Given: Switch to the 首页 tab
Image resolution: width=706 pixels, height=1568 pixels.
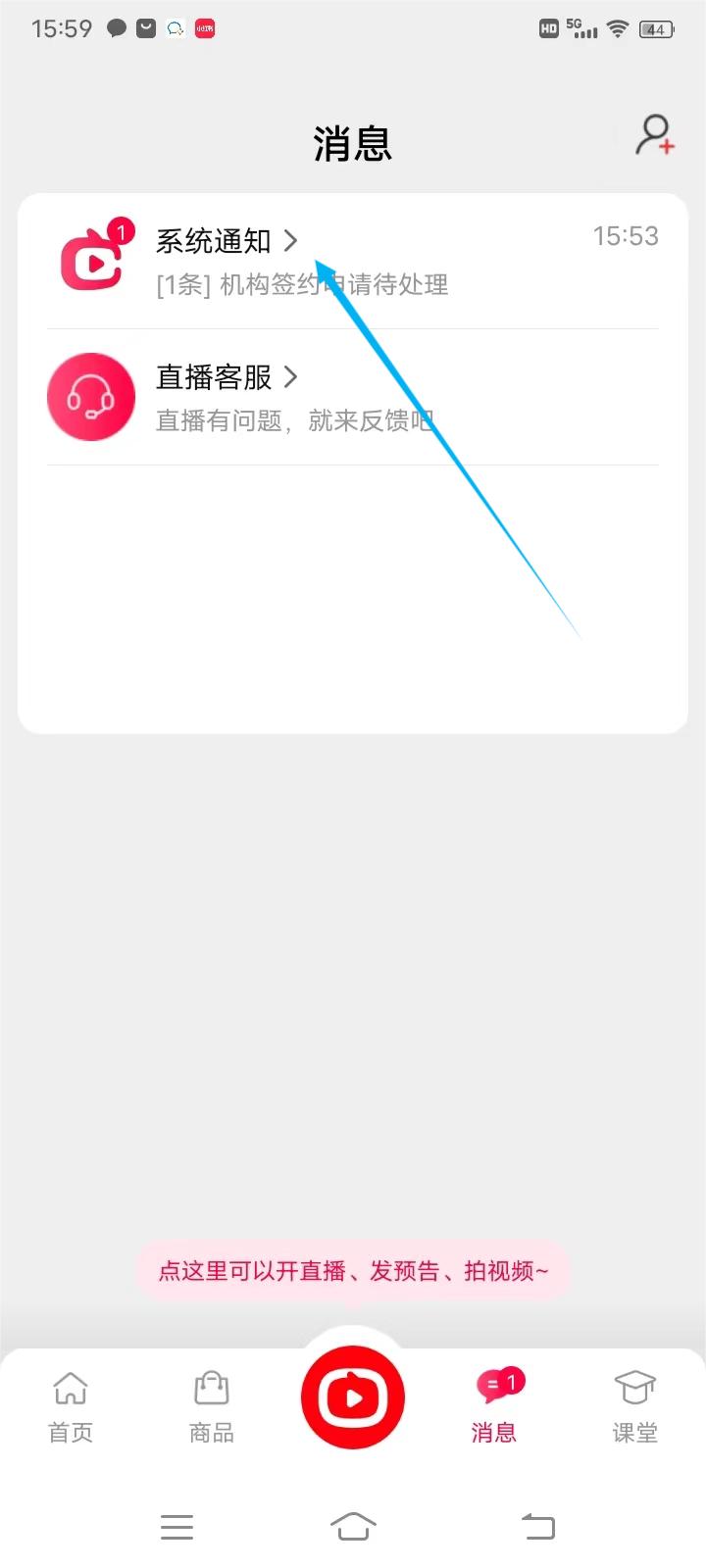Looking at the screenshot, I should [71, 1406].
